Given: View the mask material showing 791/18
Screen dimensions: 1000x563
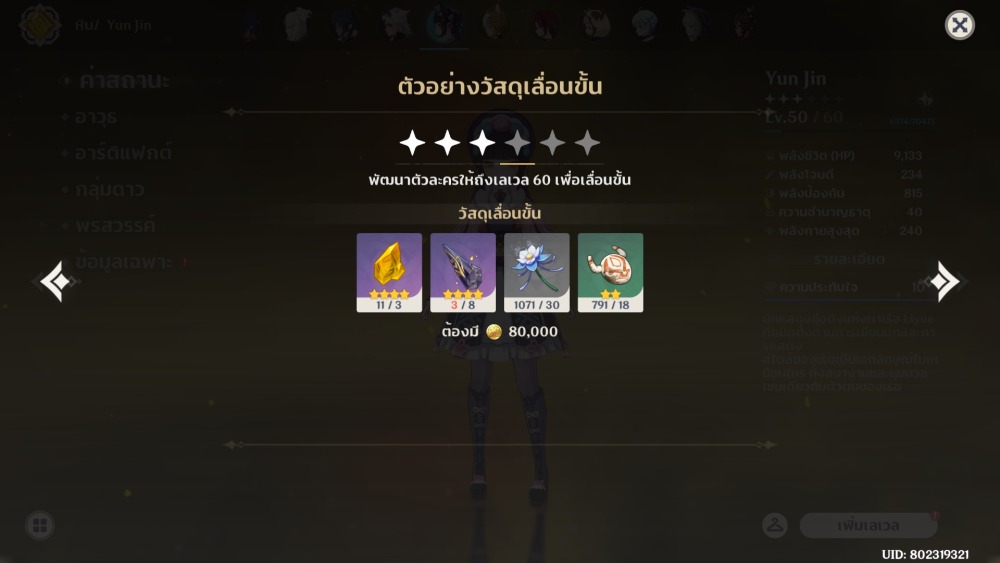Looking at the screenshot, I should tap(610, 271).
